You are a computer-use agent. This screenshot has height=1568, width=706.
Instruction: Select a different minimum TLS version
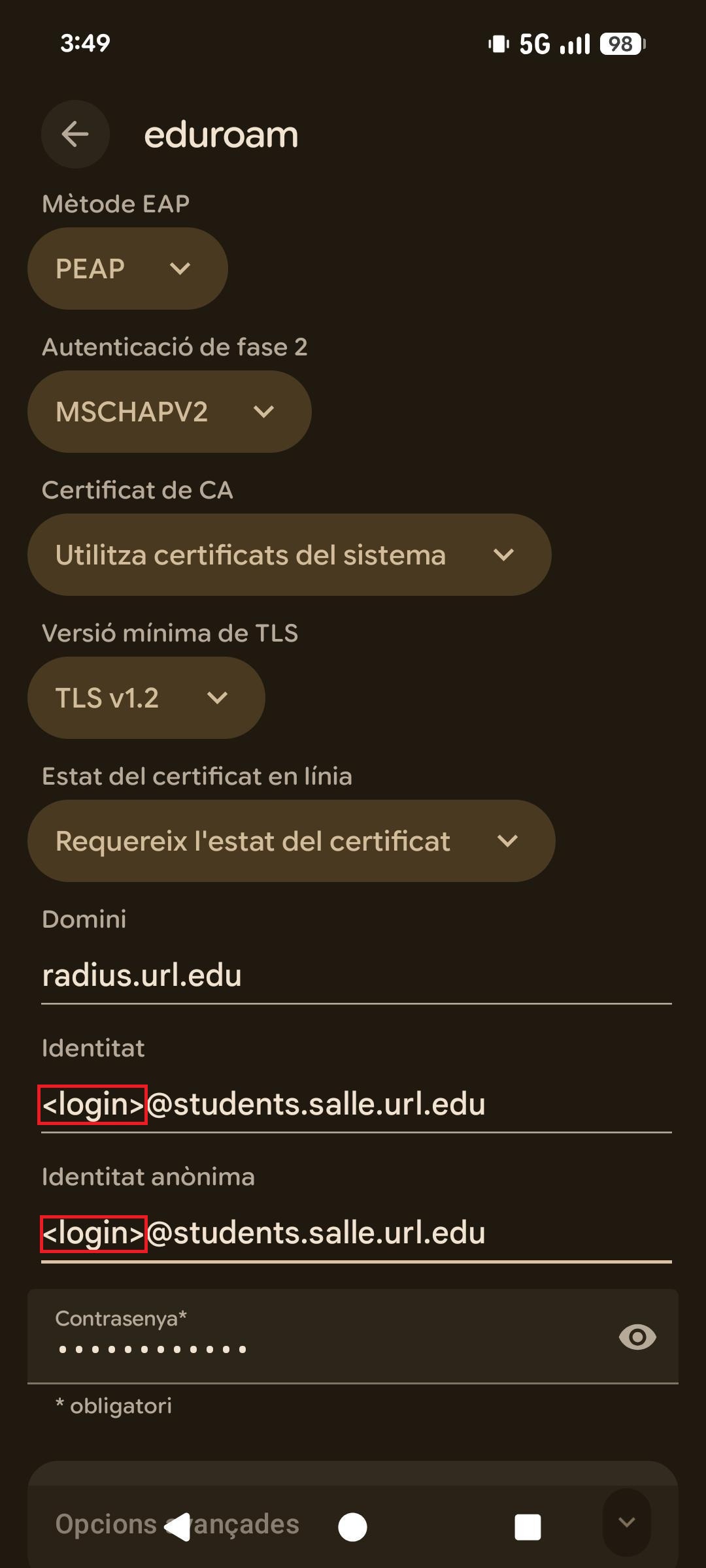pyautogui.click(x=146, y=698)
